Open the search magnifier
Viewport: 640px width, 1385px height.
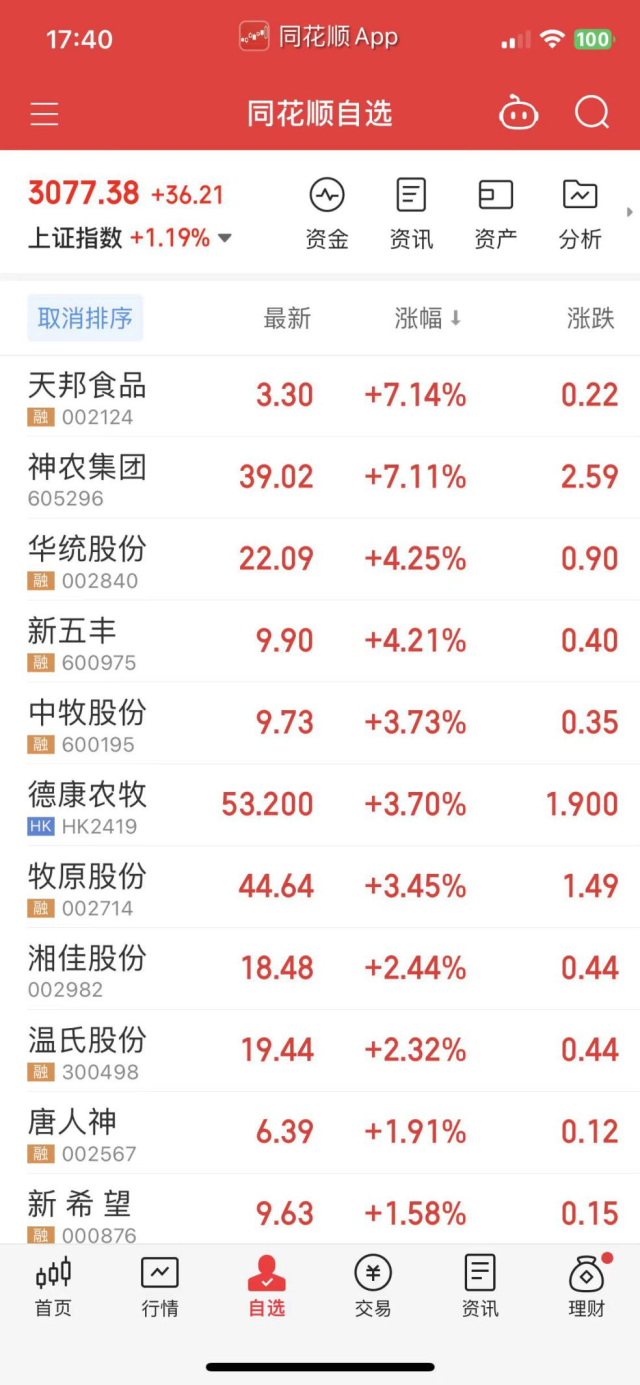(x=592, y=112)
